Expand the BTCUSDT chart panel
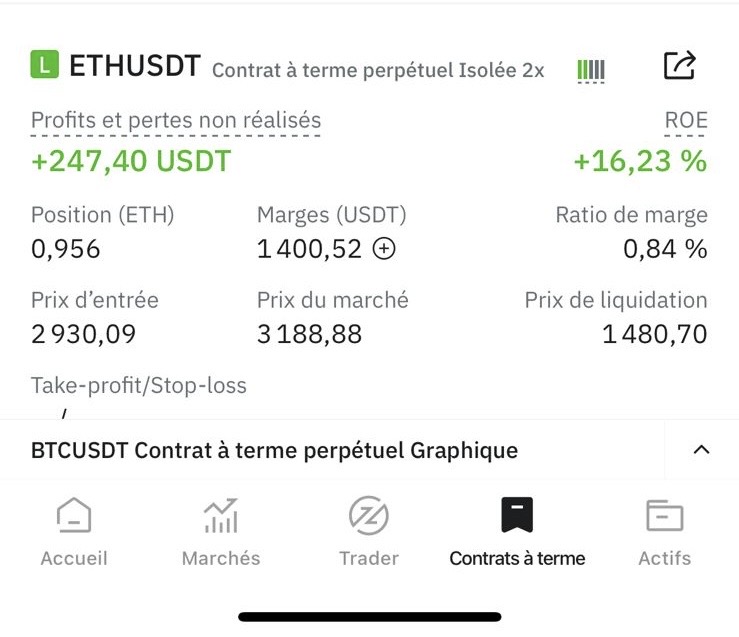 pyautogui.click(x=701, y=450)
